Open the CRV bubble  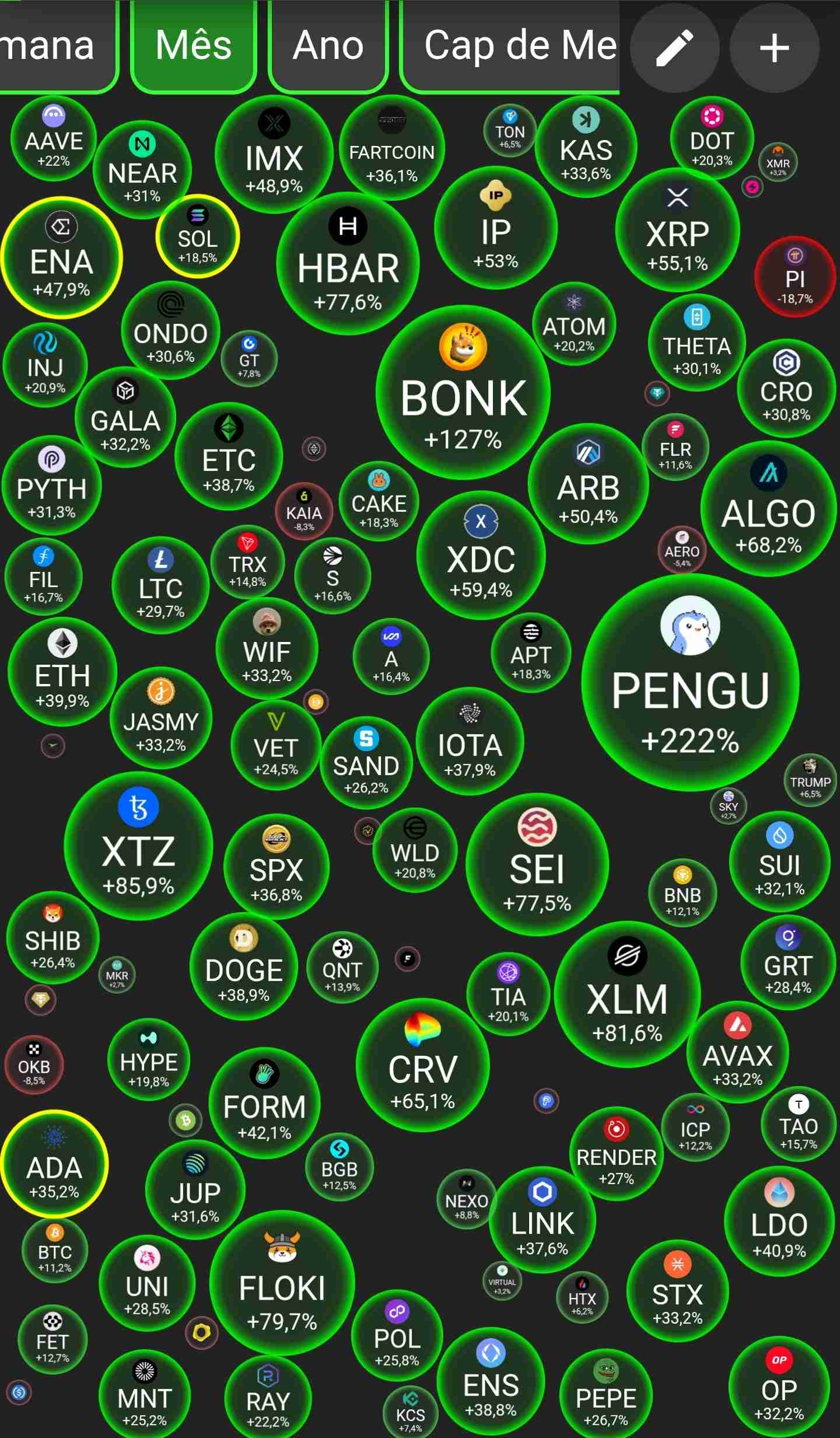pos(423,1066)
